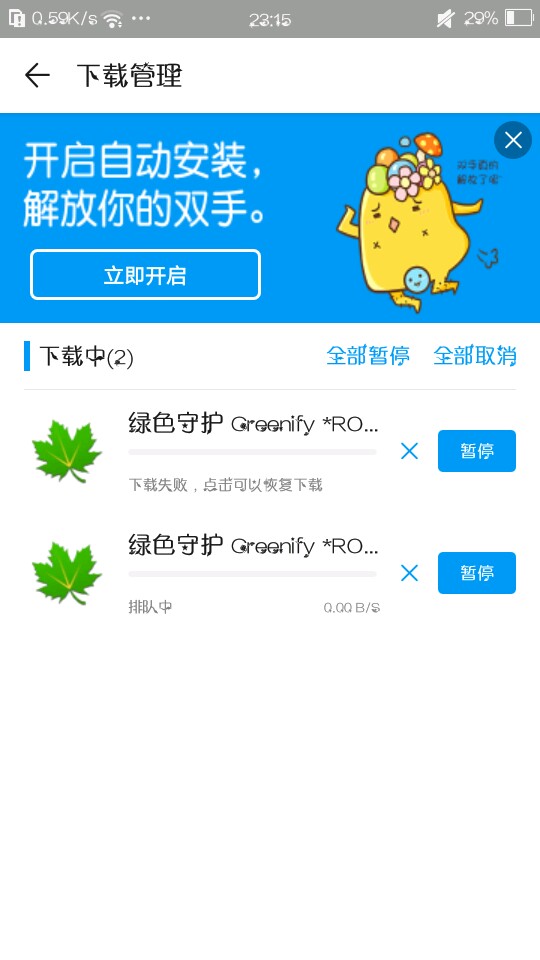The width and height of the screenshot is (540, 960).
Task: Cancel all downloads with 全部取消
Action: click(x=474, y=356)
